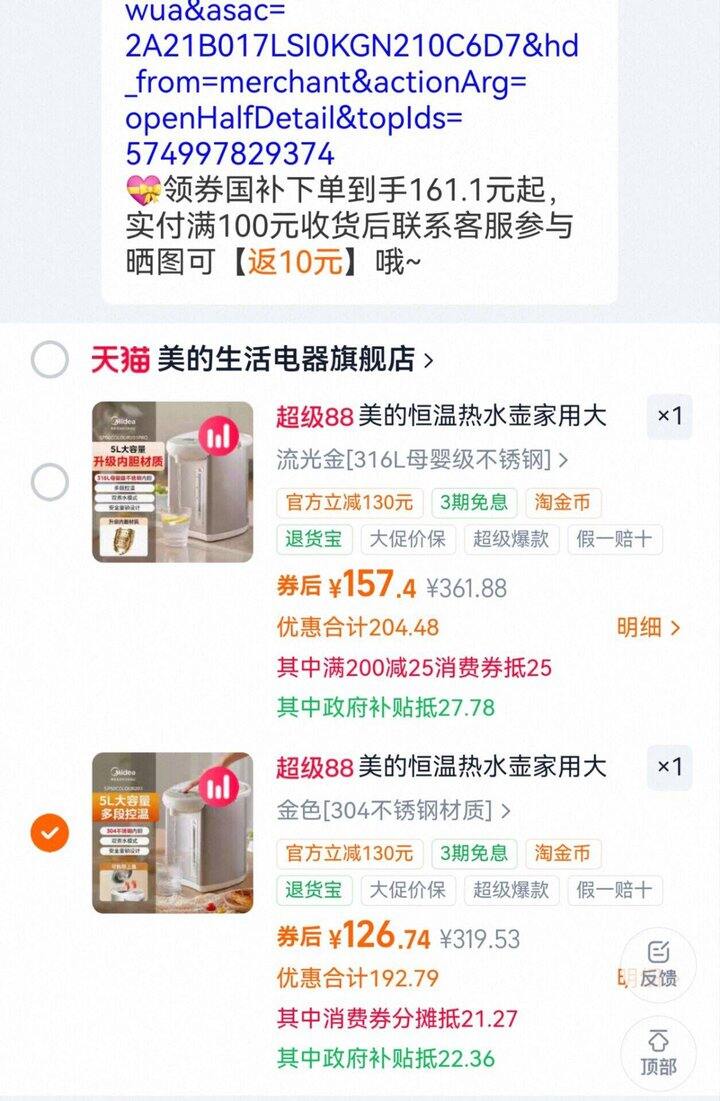Open the 流光金 kettle product image
Screen dimensions: 720x1101
point(173,482)
